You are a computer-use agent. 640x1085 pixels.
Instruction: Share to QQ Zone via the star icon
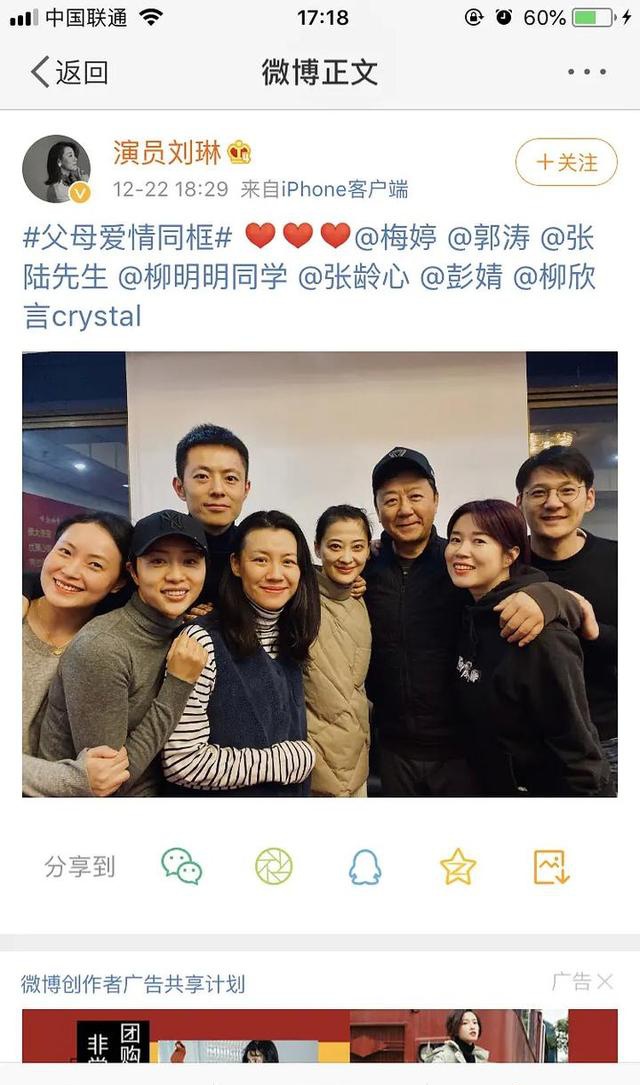[458, 866]
